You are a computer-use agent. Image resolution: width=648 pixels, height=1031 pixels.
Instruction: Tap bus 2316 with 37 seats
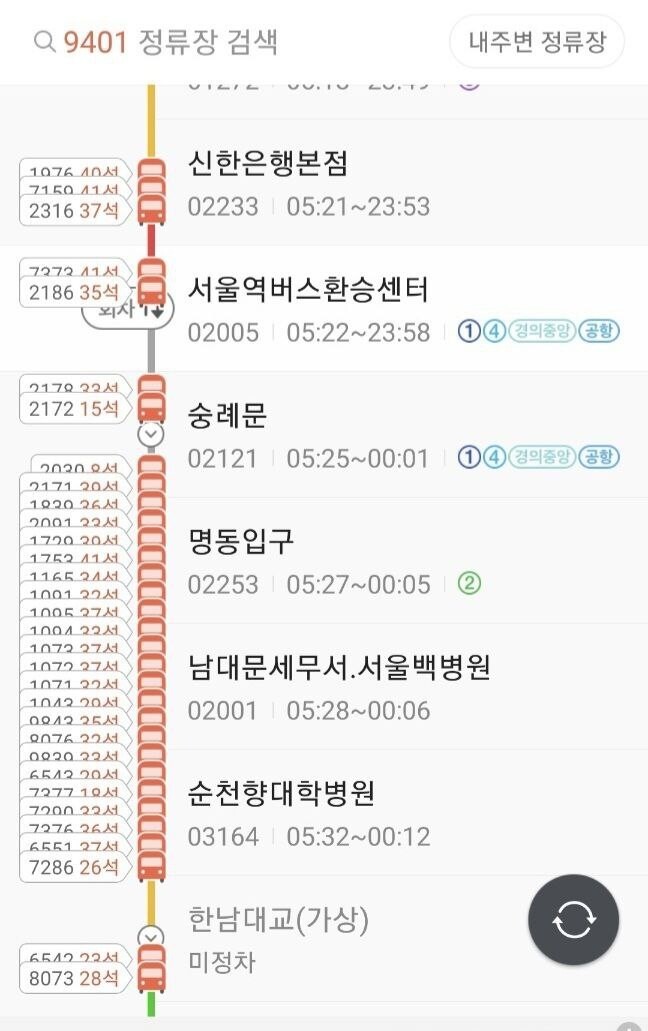74,210
